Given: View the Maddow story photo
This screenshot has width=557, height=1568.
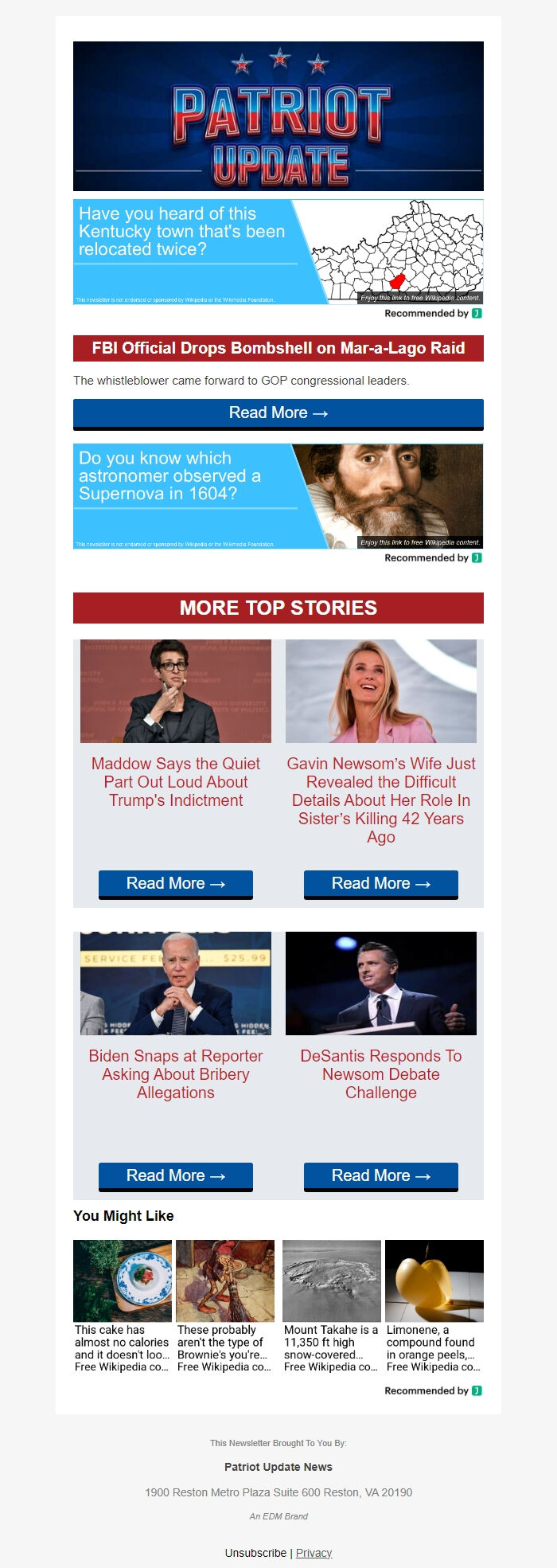Looking at the screenshot, I should [x=176, y=691].
